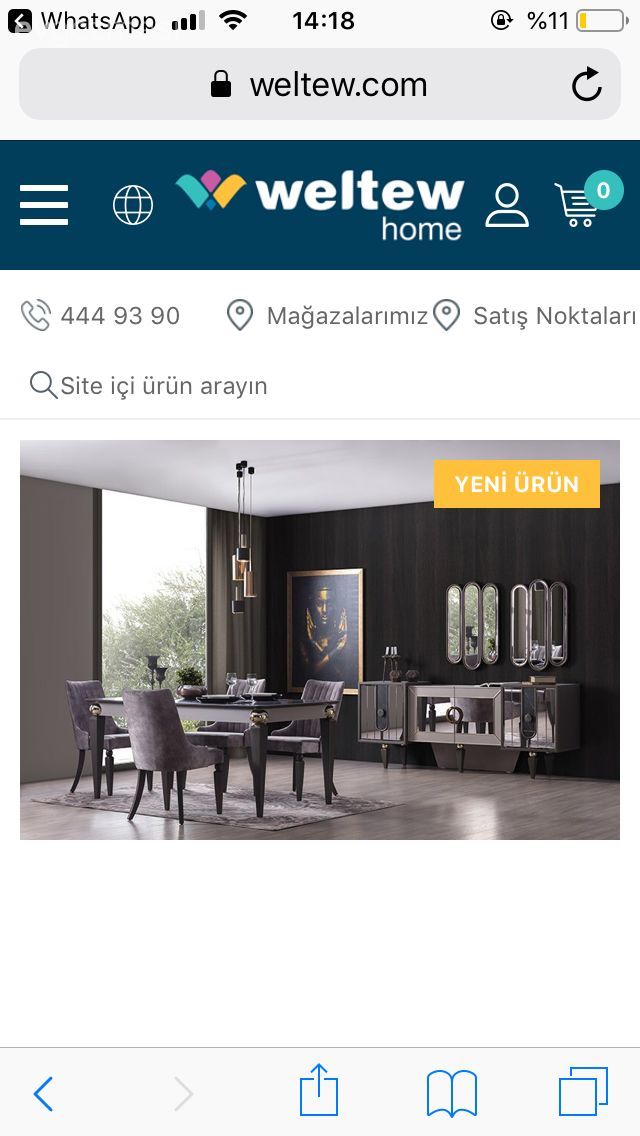Share this page from Safari toolbar
Viewport: 640px width, 1136px height.
[319, 1090]
